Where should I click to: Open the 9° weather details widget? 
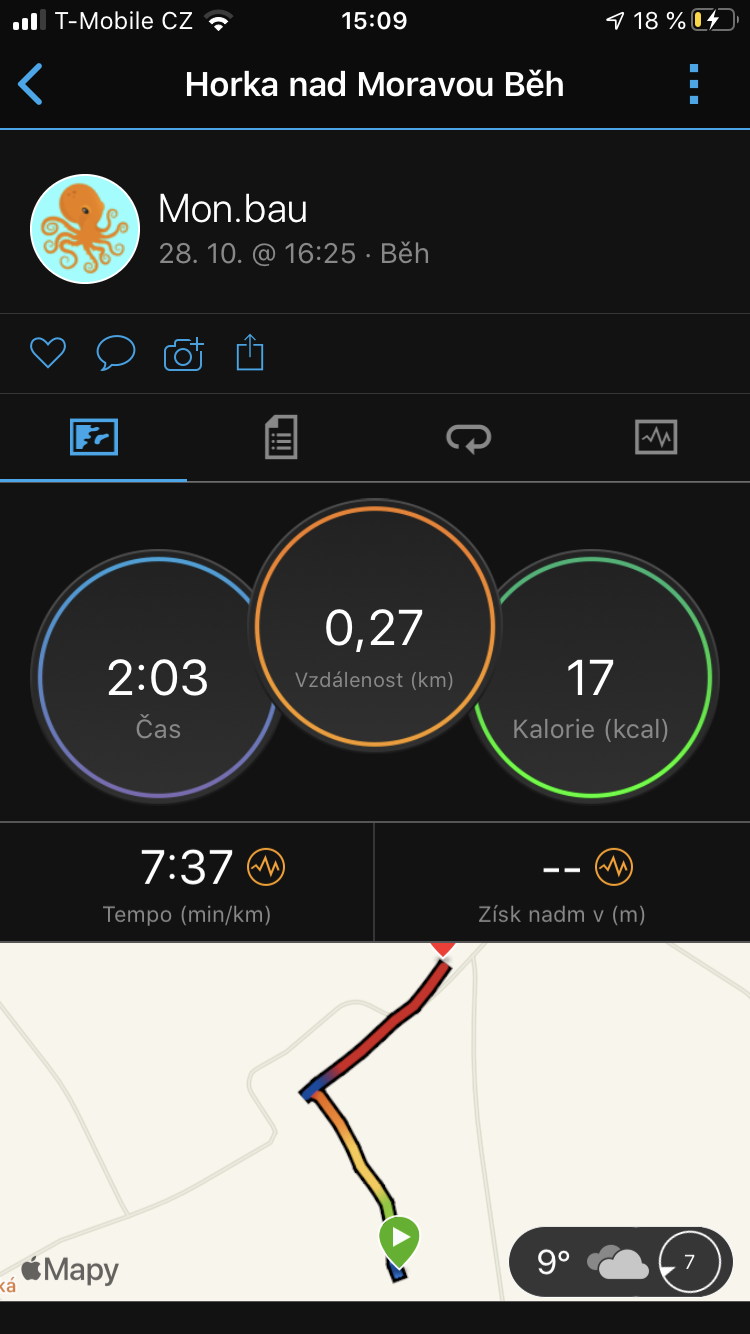click(621, 1262)
